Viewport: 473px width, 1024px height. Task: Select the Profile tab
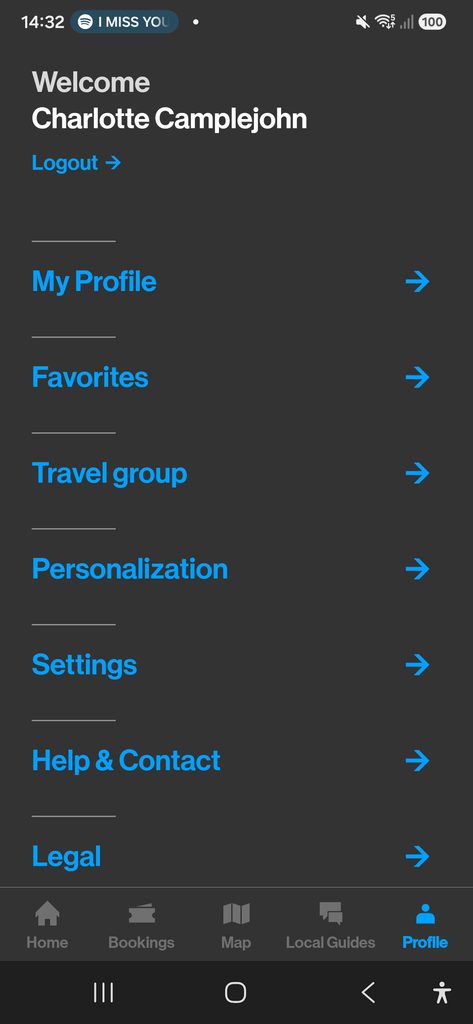[x=425, y=925]
